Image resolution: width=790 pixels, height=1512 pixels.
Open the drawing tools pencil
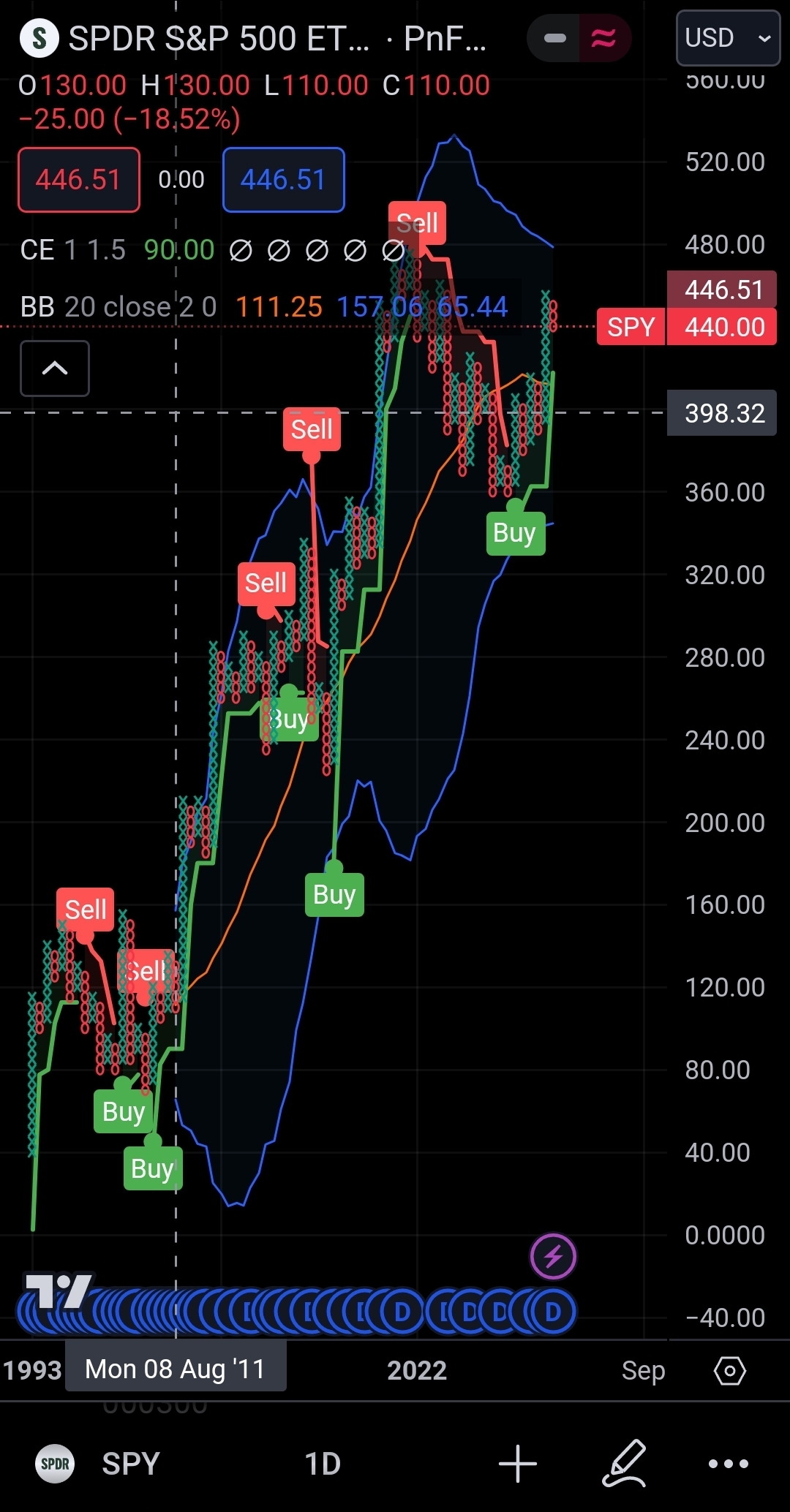tap(624, 1464)
